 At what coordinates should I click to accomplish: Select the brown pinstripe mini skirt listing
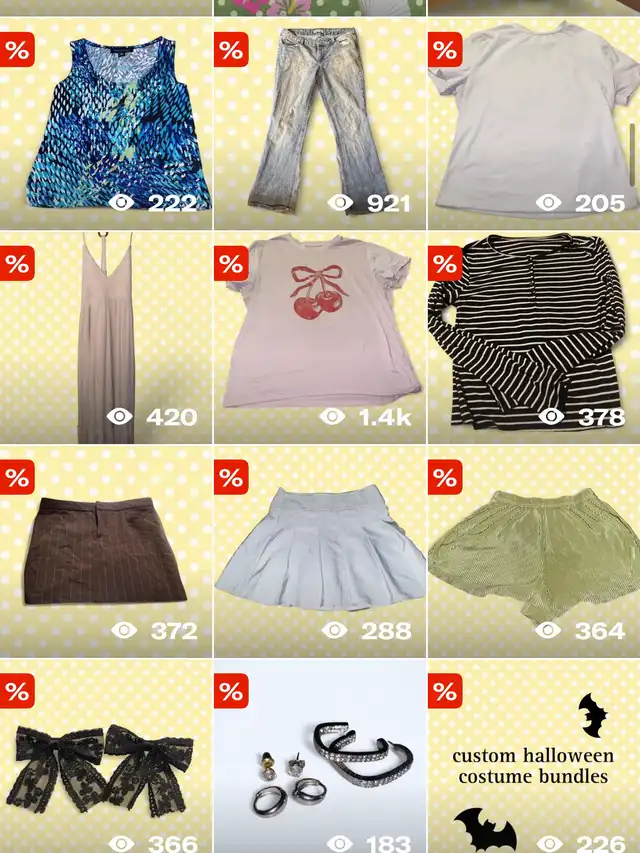point(105,550)
